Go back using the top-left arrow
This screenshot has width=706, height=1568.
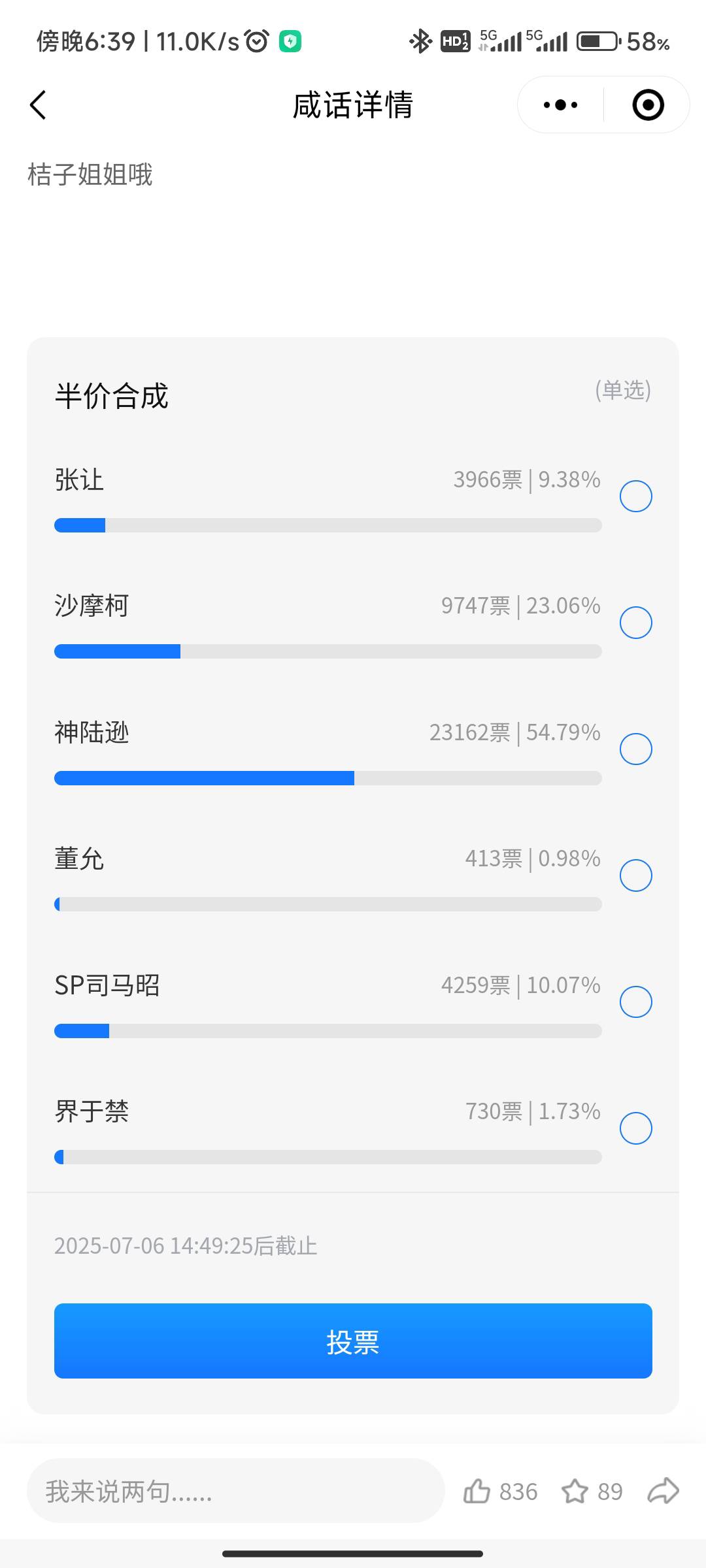(38, 105)
